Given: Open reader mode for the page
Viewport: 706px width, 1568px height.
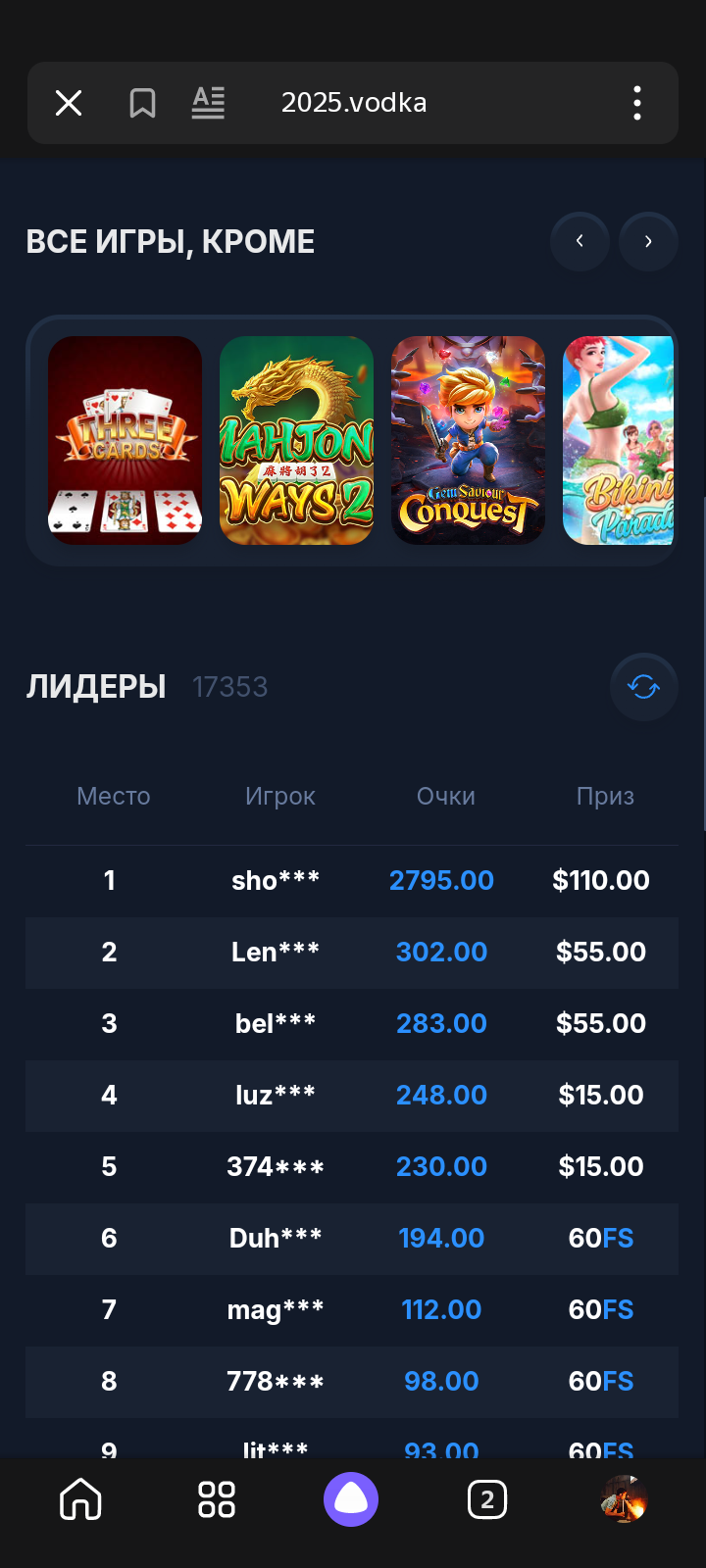Looking at the screenshot, I should (208, 103).
